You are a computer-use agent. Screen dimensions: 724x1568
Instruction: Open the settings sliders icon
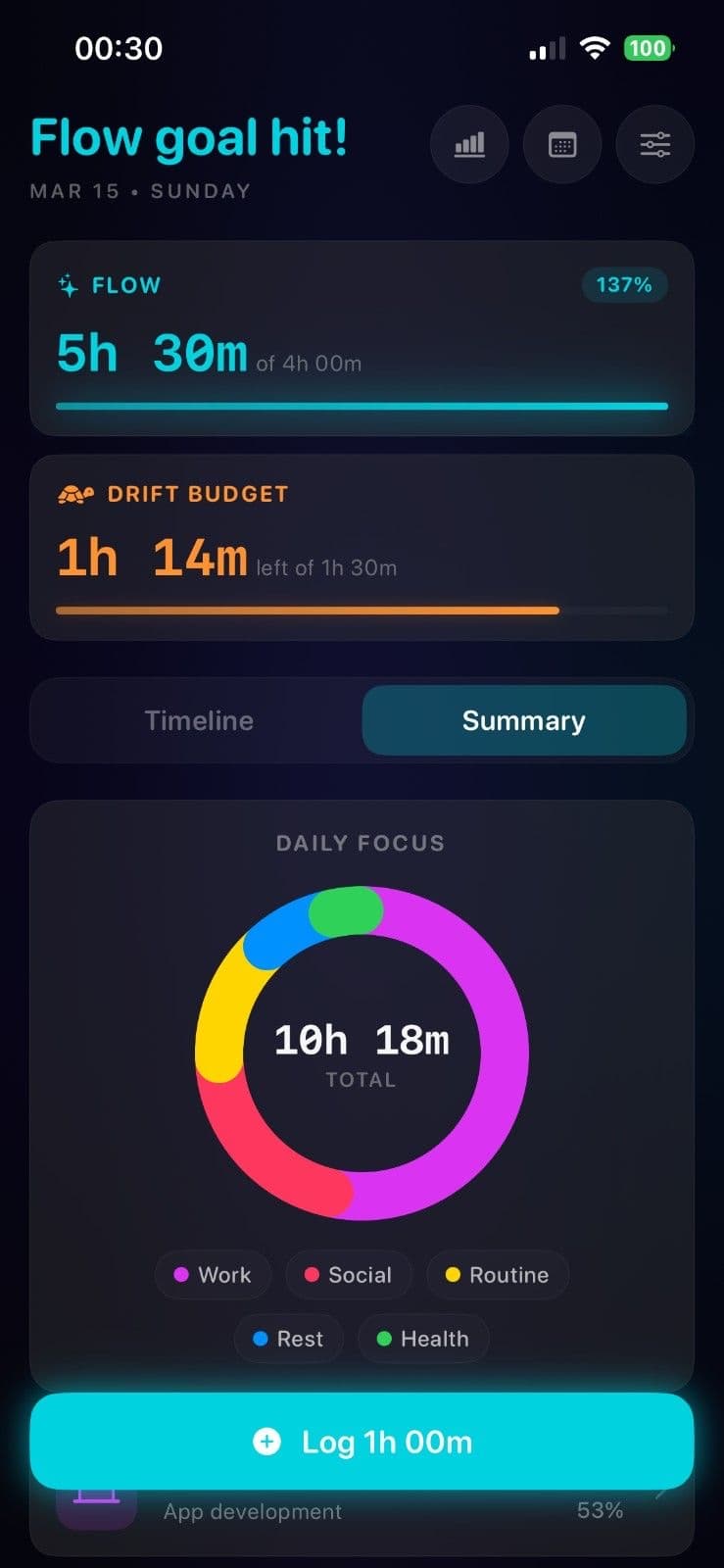(x=655, y=145)
